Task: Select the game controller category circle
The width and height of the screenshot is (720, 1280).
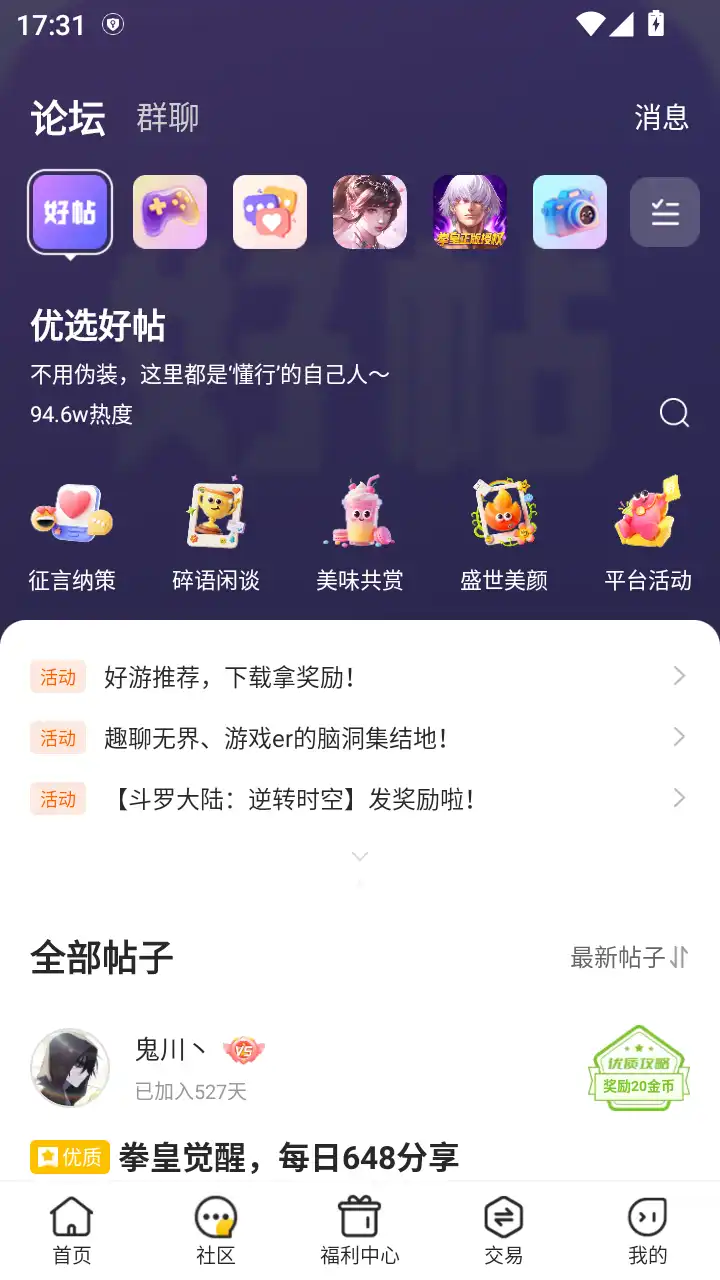Action: coord(170,212)
